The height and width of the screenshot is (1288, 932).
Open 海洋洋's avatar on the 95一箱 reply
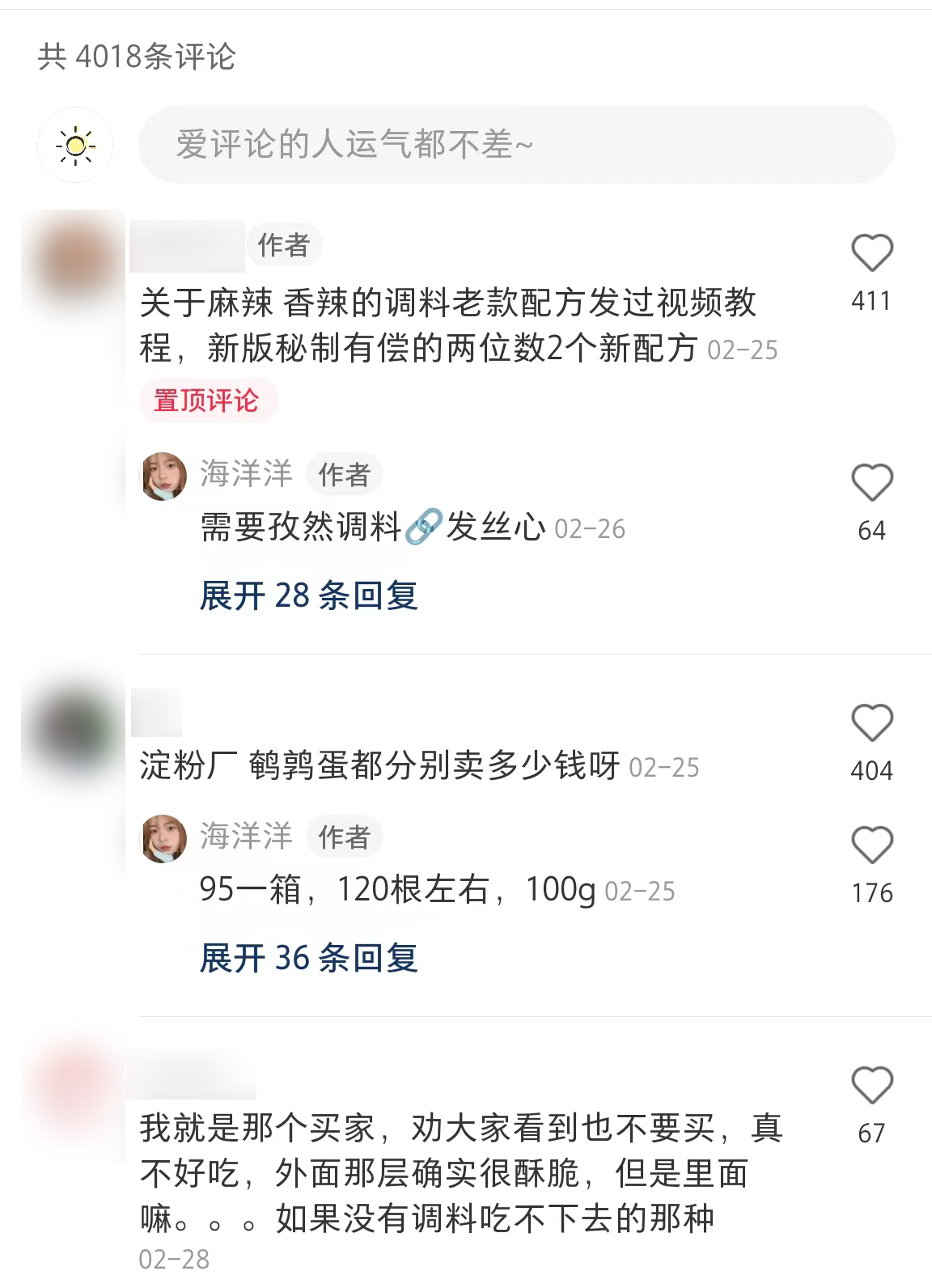pyautogui.click(x=164, y=838)
